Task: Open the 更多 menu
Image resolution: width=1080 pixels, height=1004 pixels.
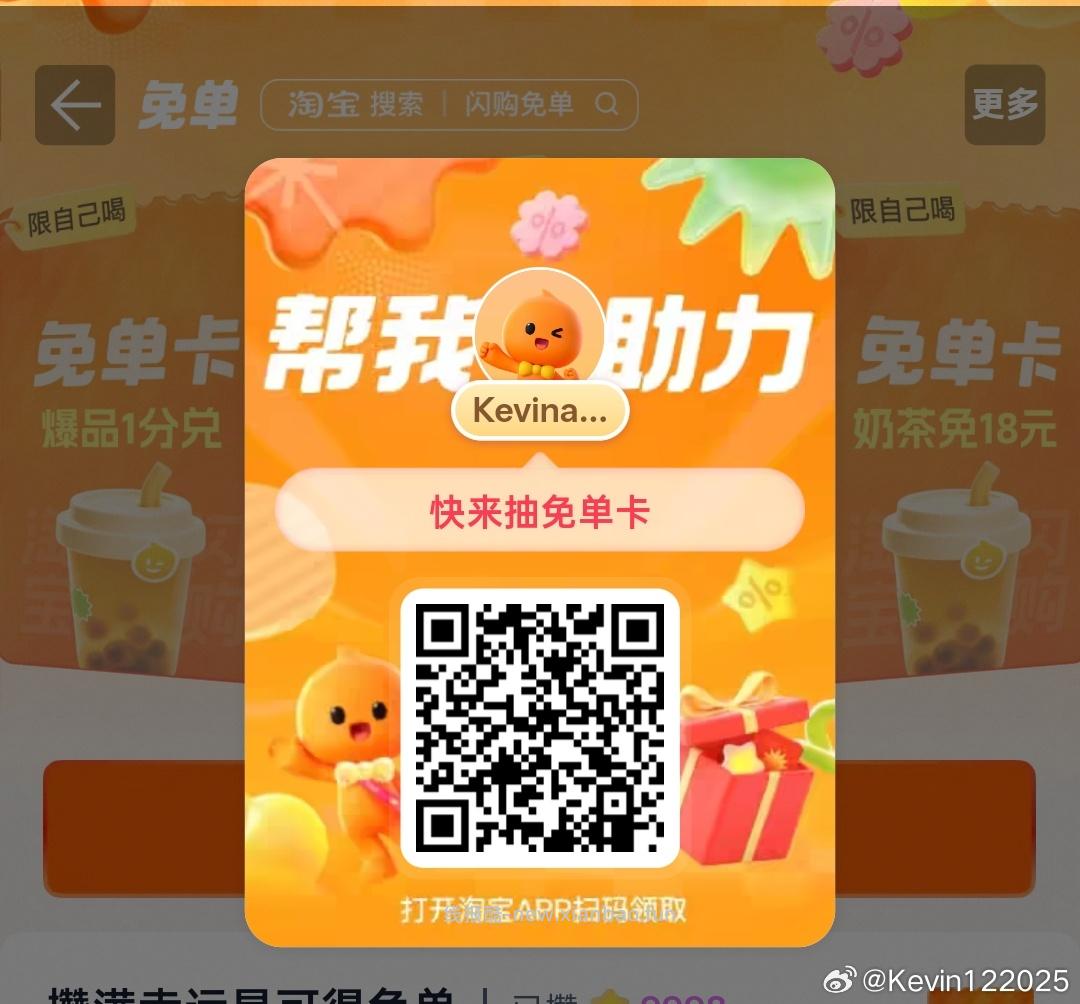Action: 1004,105
